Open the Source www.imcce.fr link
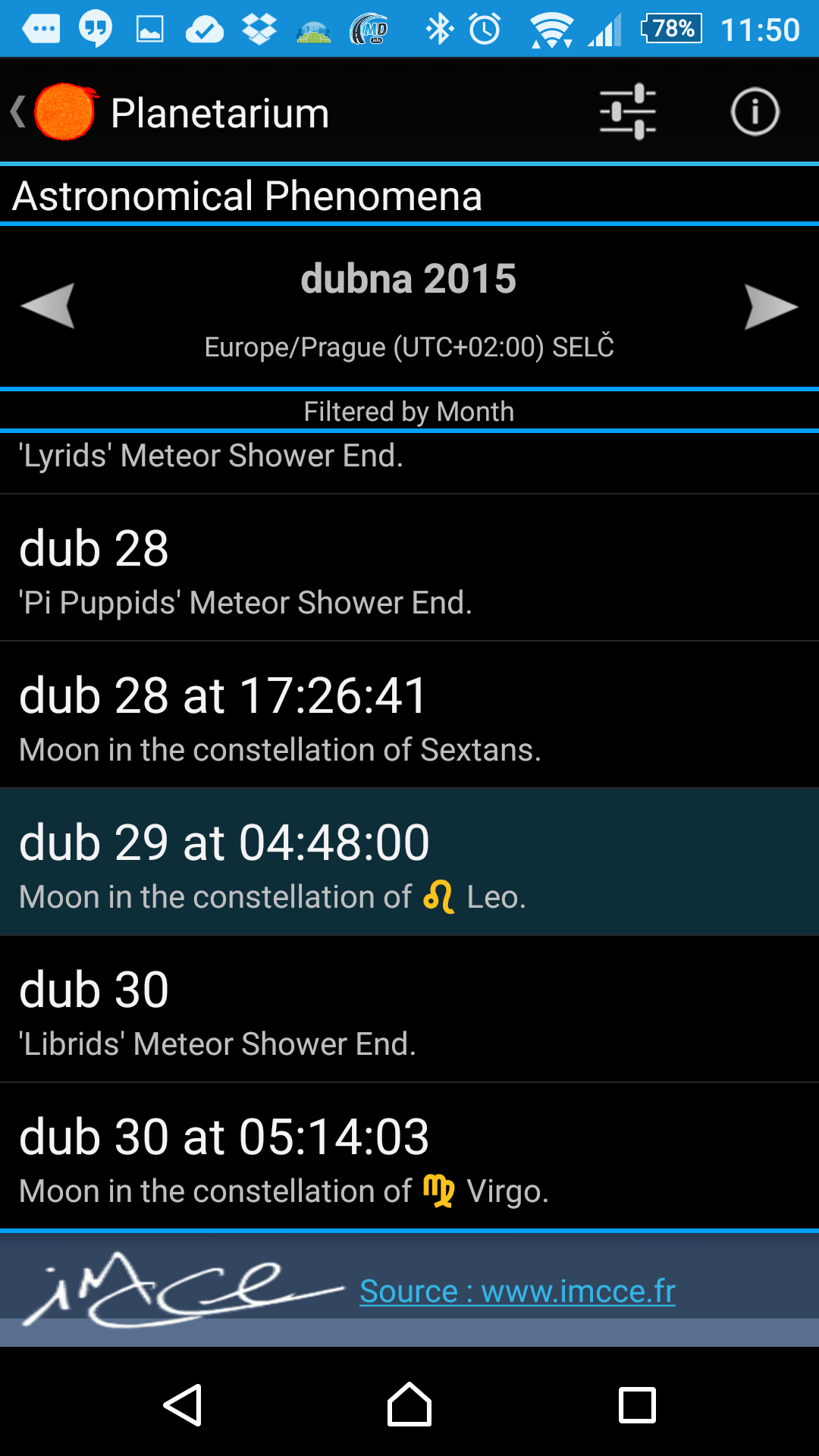This screenshot has width=819, height=1456. (517, 1291)
